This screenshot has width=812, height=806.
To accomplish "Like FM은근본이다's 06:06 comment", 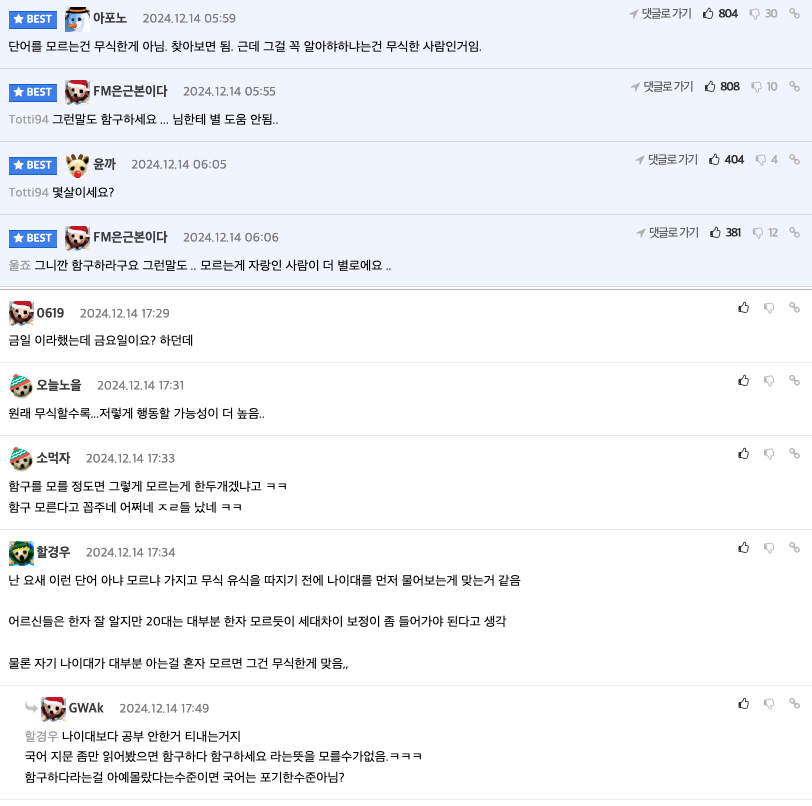I will pos(716,233).
